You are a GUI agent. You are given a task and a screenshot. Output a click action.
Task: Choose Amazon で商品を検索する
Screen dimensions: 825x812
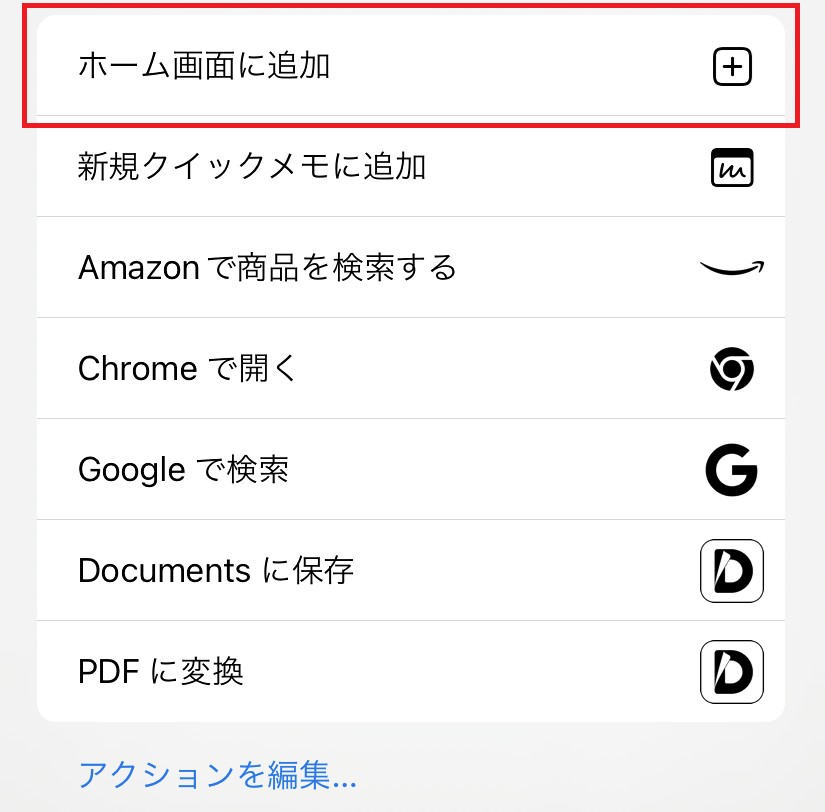click(410, 268)
